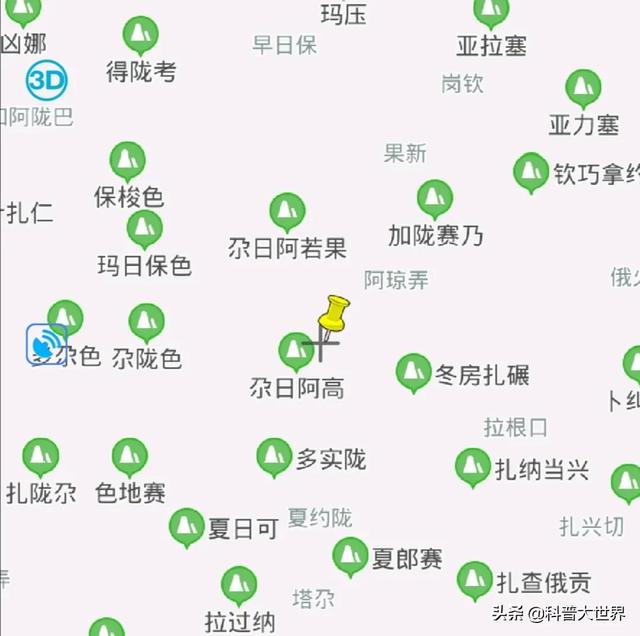The width and height of the screenshot is (640, 636).
Task: Open the 尕陇色 mountain marker
Action: click(x=147, y=323)
